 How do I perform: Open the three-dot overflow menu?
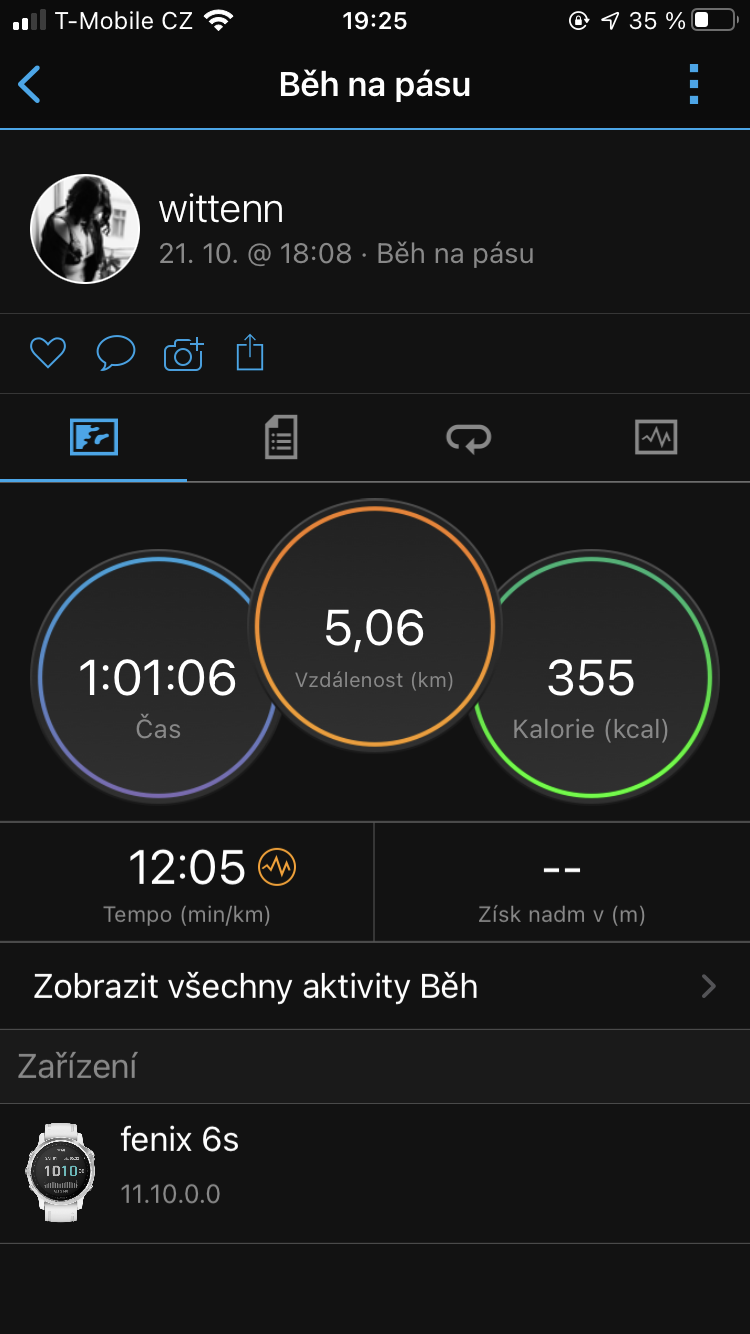click(694, 85)
